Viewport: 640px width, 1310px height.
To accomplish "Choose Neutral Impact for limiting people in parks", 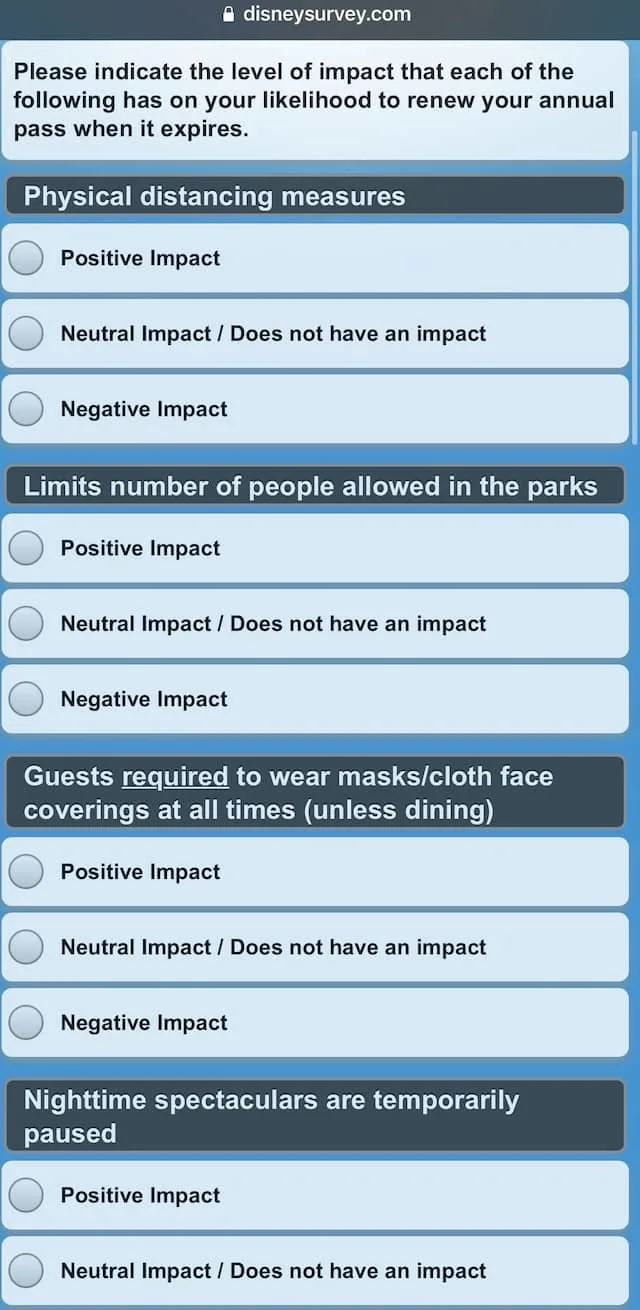I will click(26, 623).
